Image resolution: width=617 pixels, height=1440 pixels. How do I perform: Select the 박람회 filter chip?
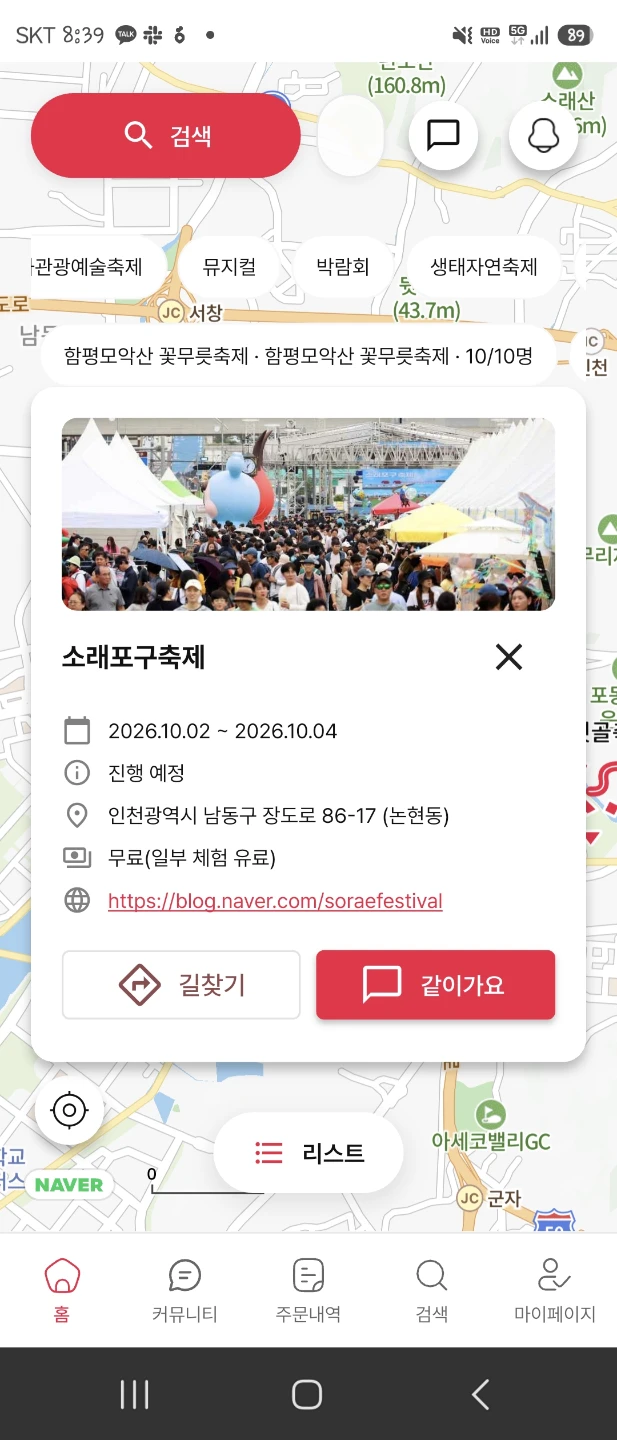(343, 267)
